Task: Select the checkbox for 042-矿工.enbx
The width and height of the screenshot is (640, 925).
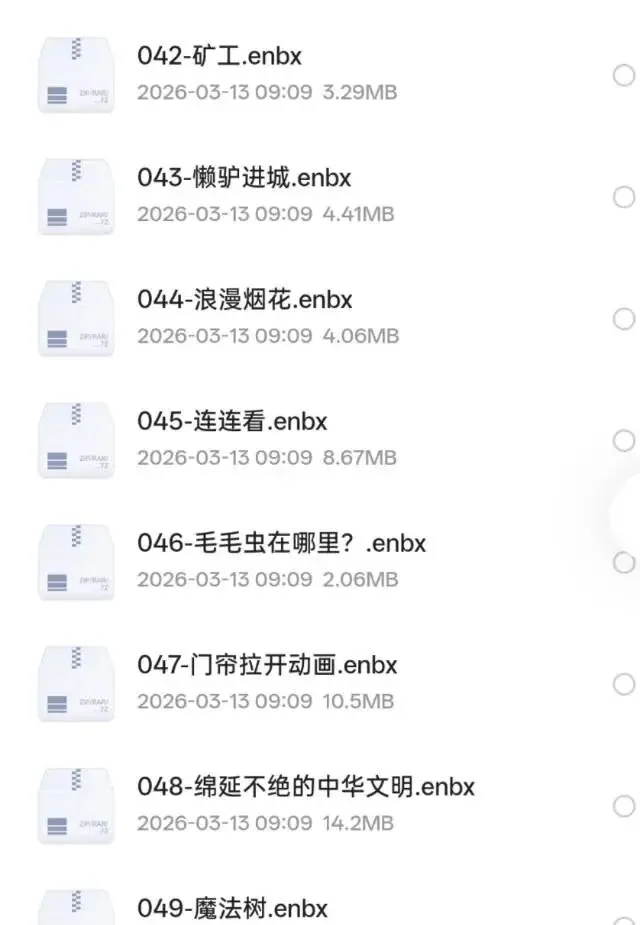Action: 624,75
